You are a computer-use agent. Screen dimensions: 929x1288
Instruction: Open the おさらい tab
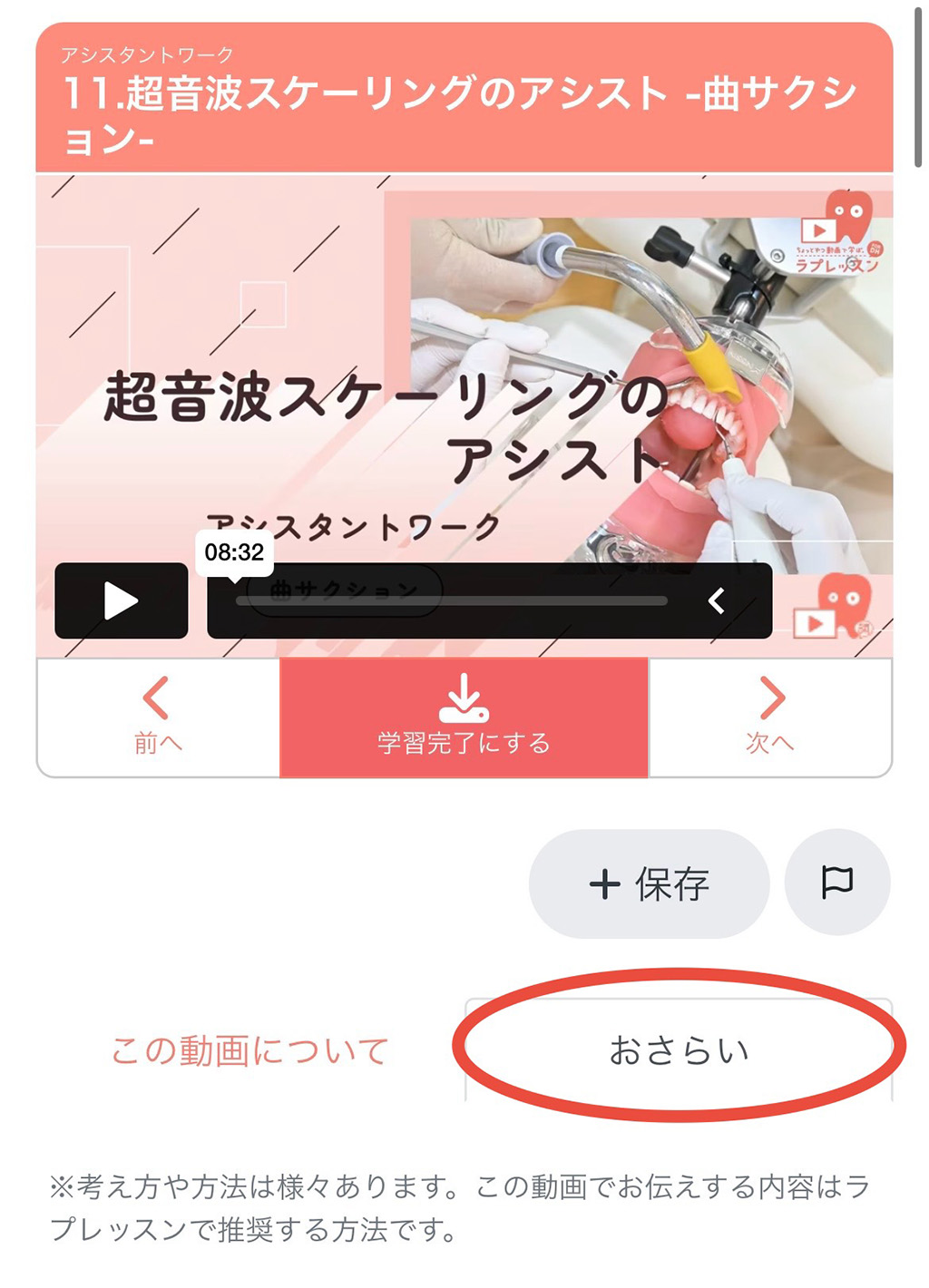pyautogui.click(x=679, y=1050)
